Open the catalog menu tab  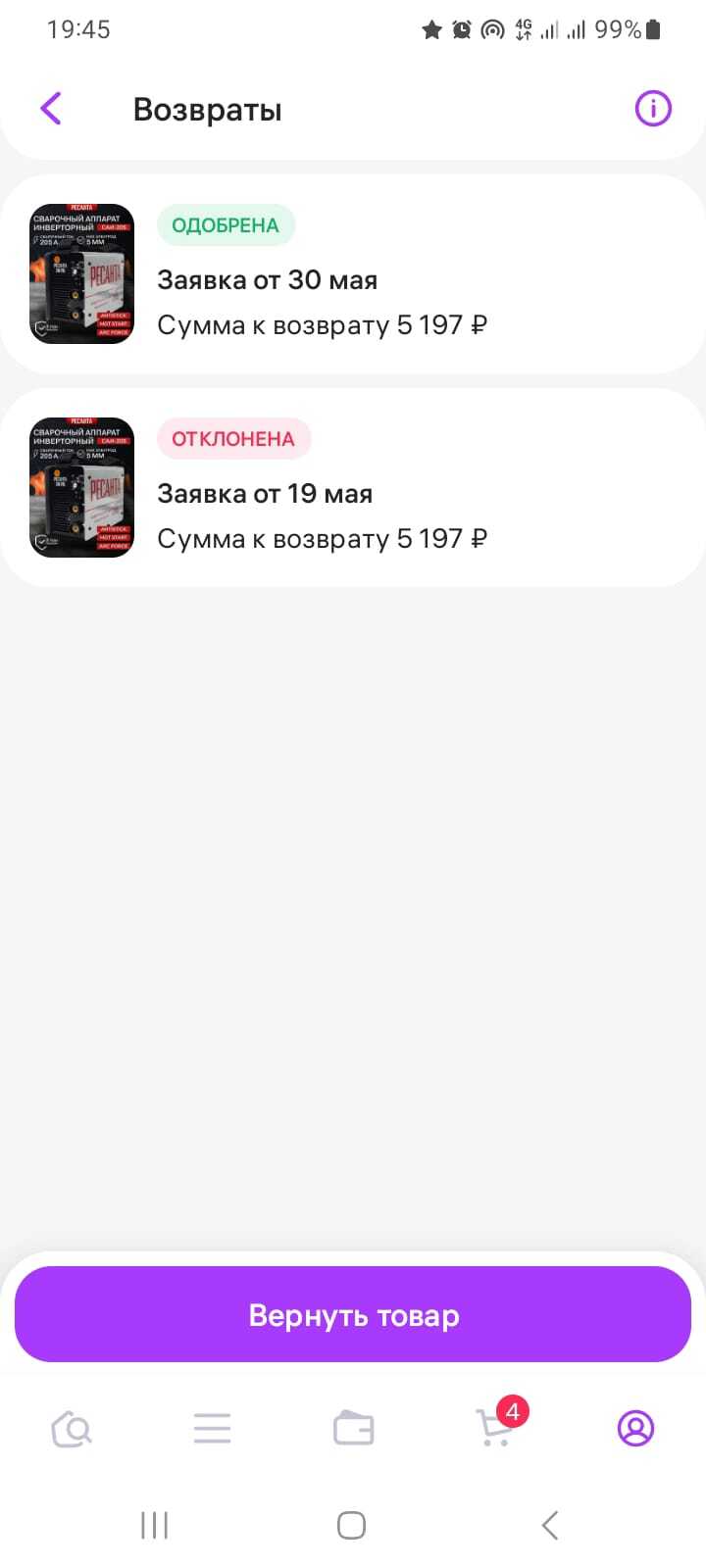212,1429
